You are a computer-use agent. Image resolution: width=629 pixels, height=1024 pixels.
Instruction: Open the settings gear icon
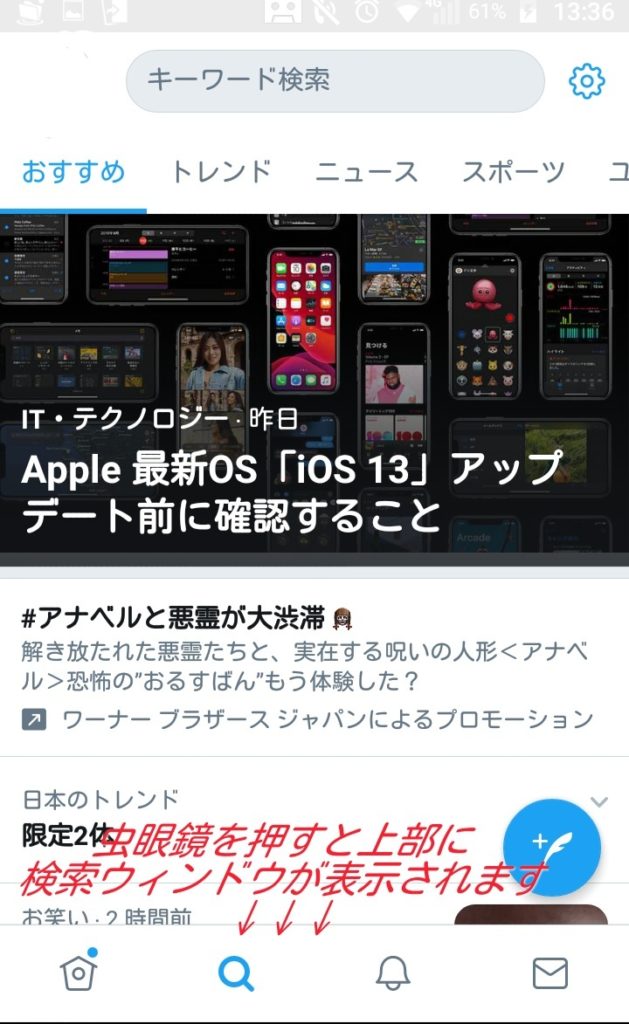click(587, 81)
